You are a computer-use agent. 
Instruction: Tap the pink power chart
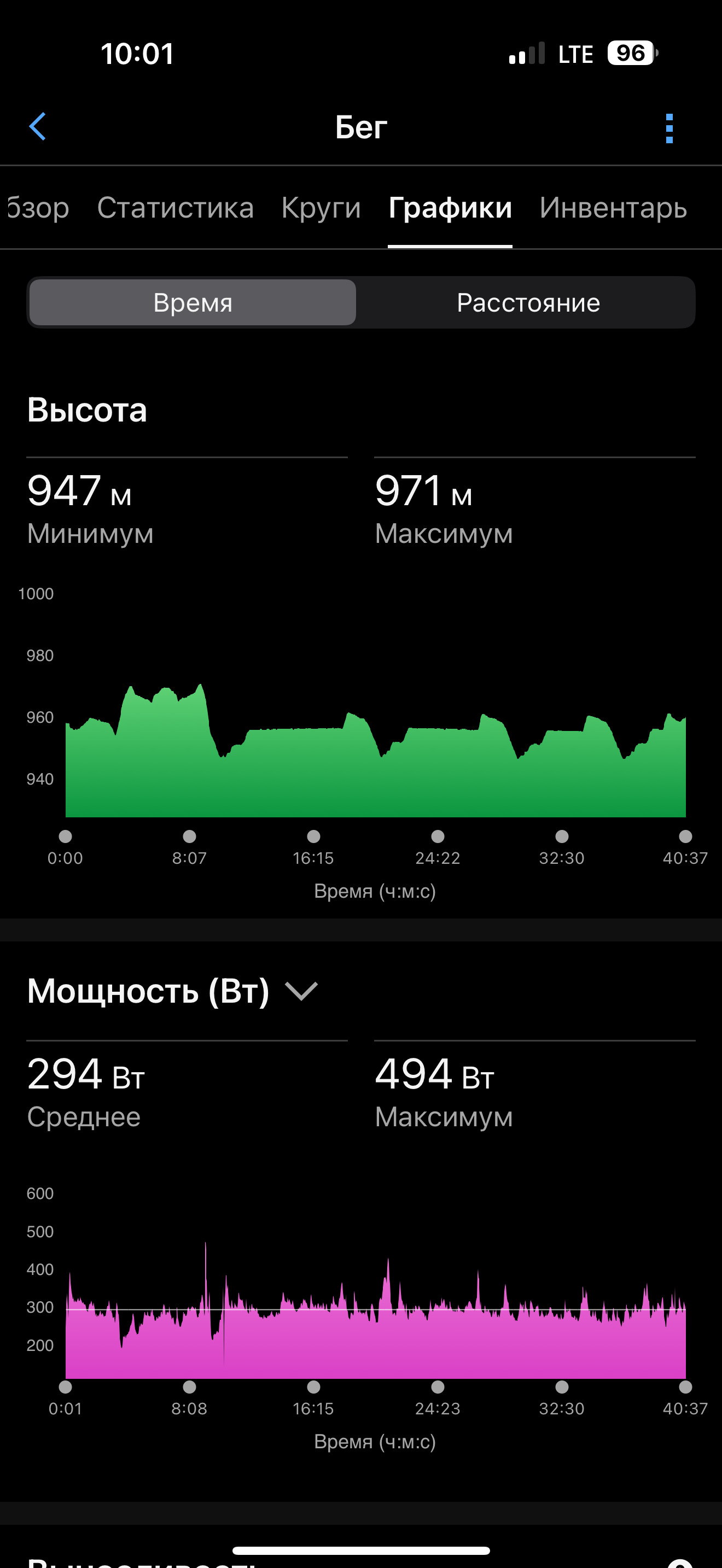(x=376, y=1309)
